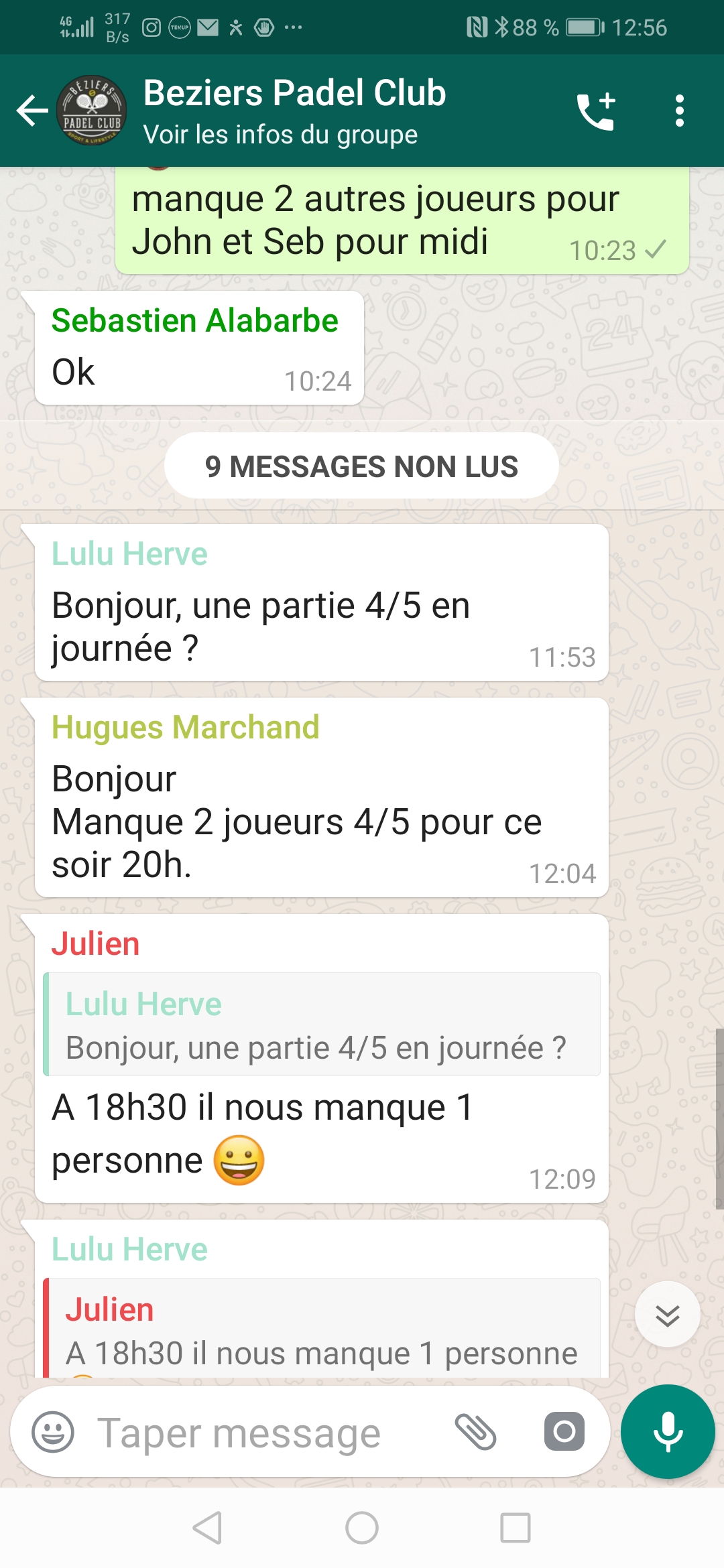Go back from the group chat

point(32,111)
